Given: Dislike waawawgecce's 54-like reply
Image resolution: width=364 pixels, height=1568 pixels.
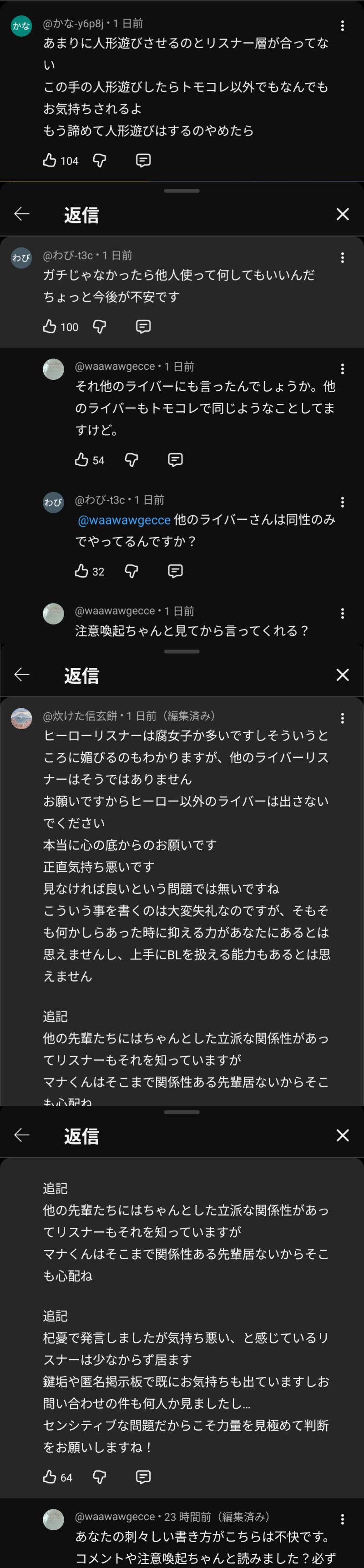Looking at the screenshot, I should click(131, 459).
